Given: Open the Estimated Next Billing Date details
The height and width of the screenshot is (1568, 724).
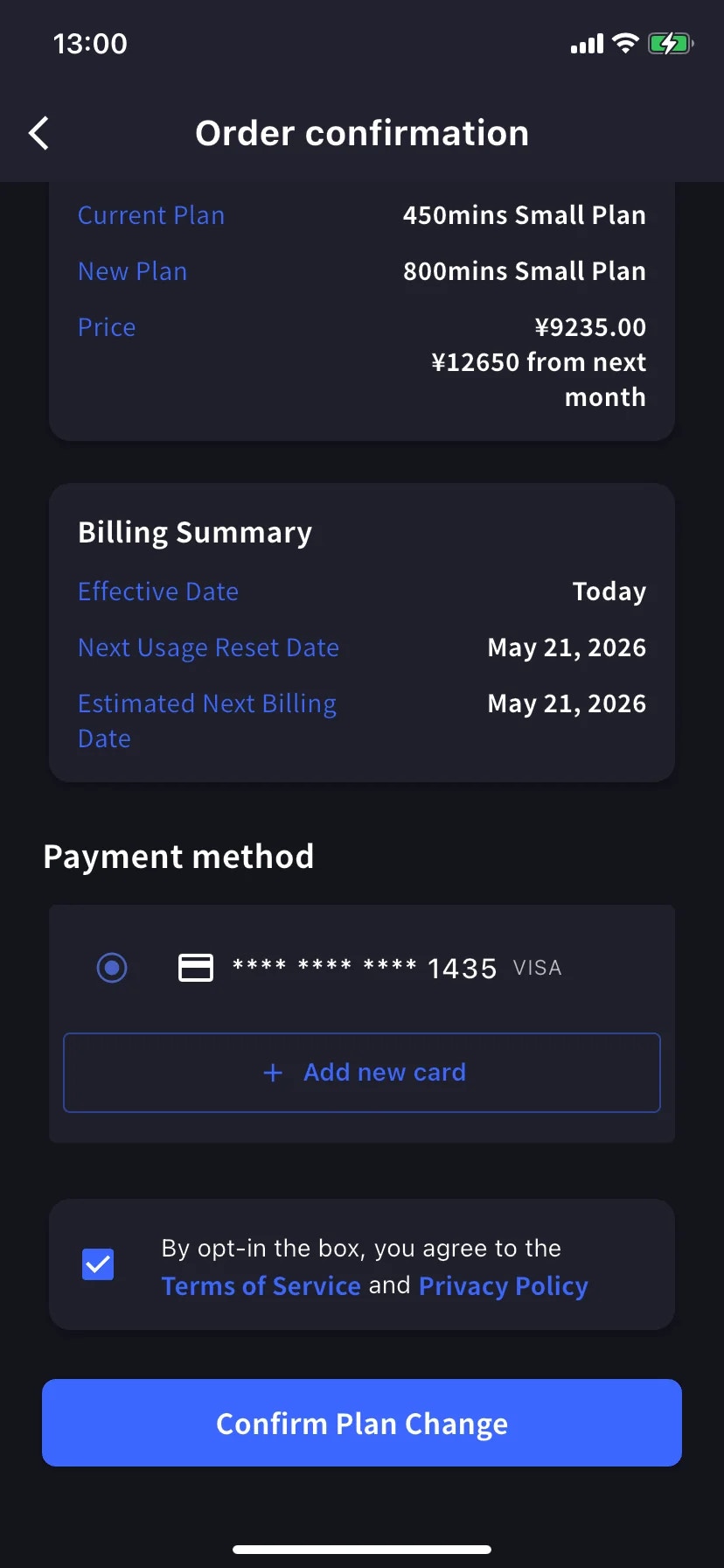Looking at the screenshot, I should tap(206, 720).
